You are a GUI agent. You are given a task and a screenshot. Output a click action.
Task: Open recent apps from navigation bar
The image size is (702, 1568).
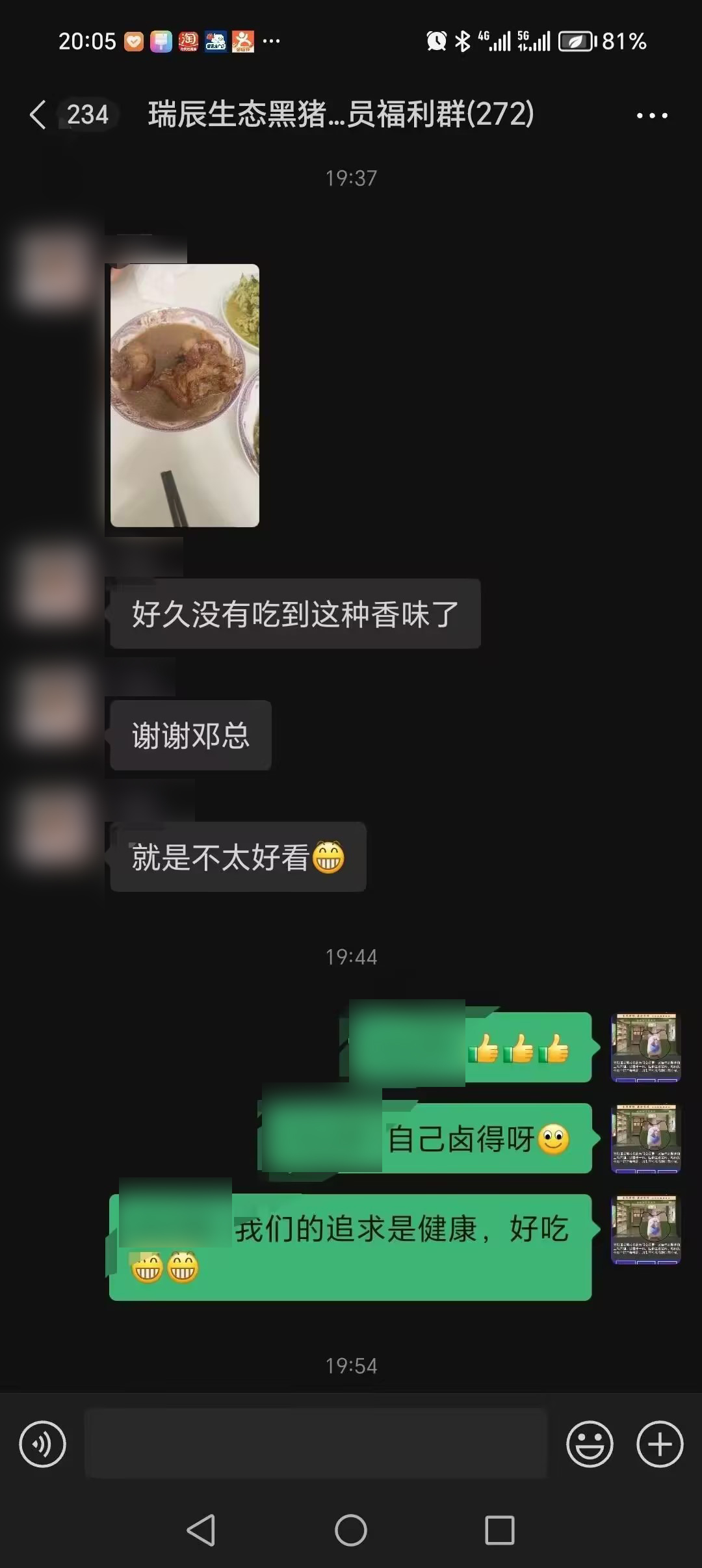coord(500,1530)
